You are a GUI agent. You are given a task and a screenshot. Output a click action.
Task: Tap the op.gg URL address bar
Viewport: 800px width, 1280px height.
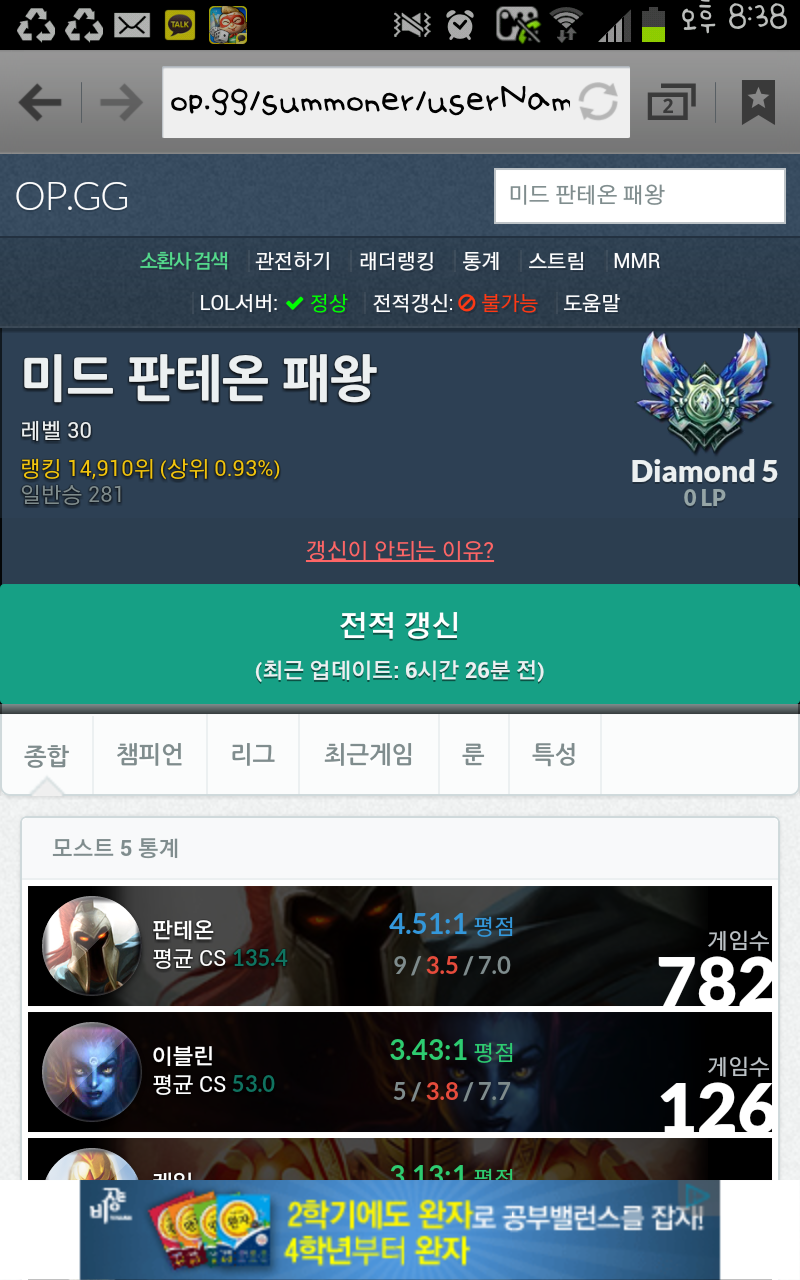pos(370,102)
